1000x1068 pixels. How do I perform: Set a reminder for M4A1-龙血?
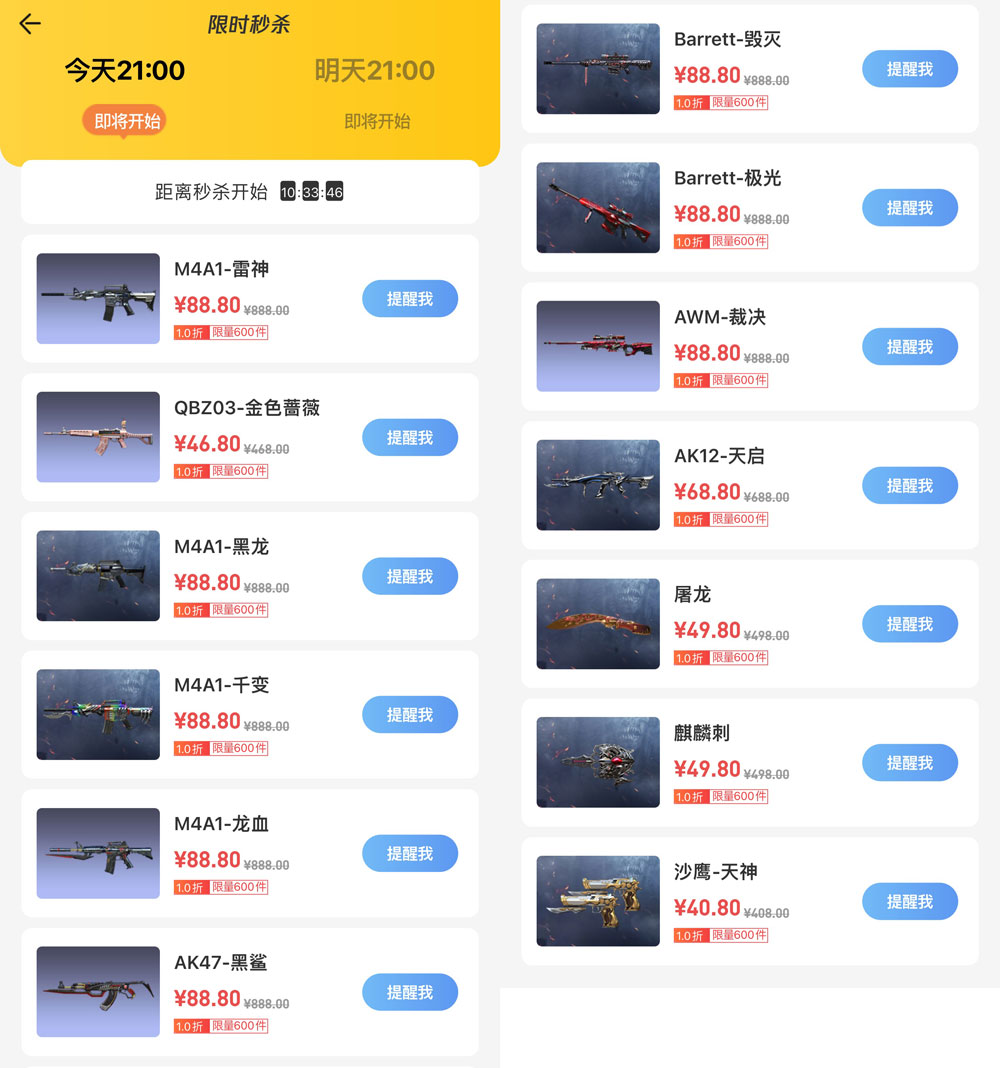[410, 854]
